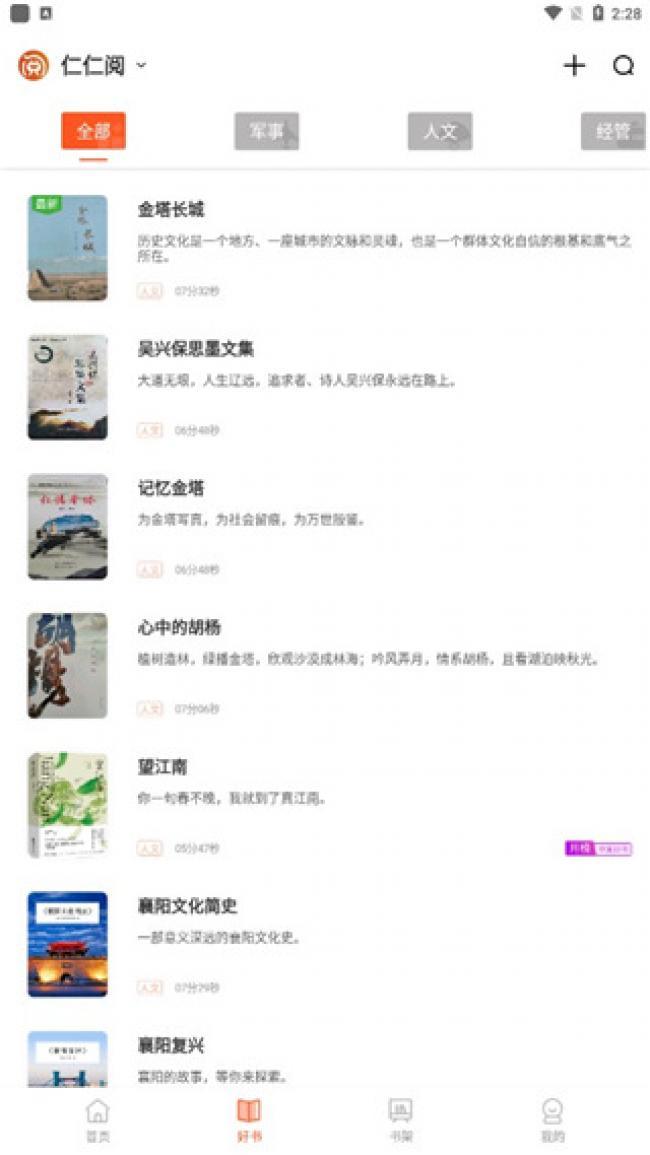Open the 我的 profile tab
Image resolution: width=650 pixels, height=1155 pixels.
click(553, 1120)
